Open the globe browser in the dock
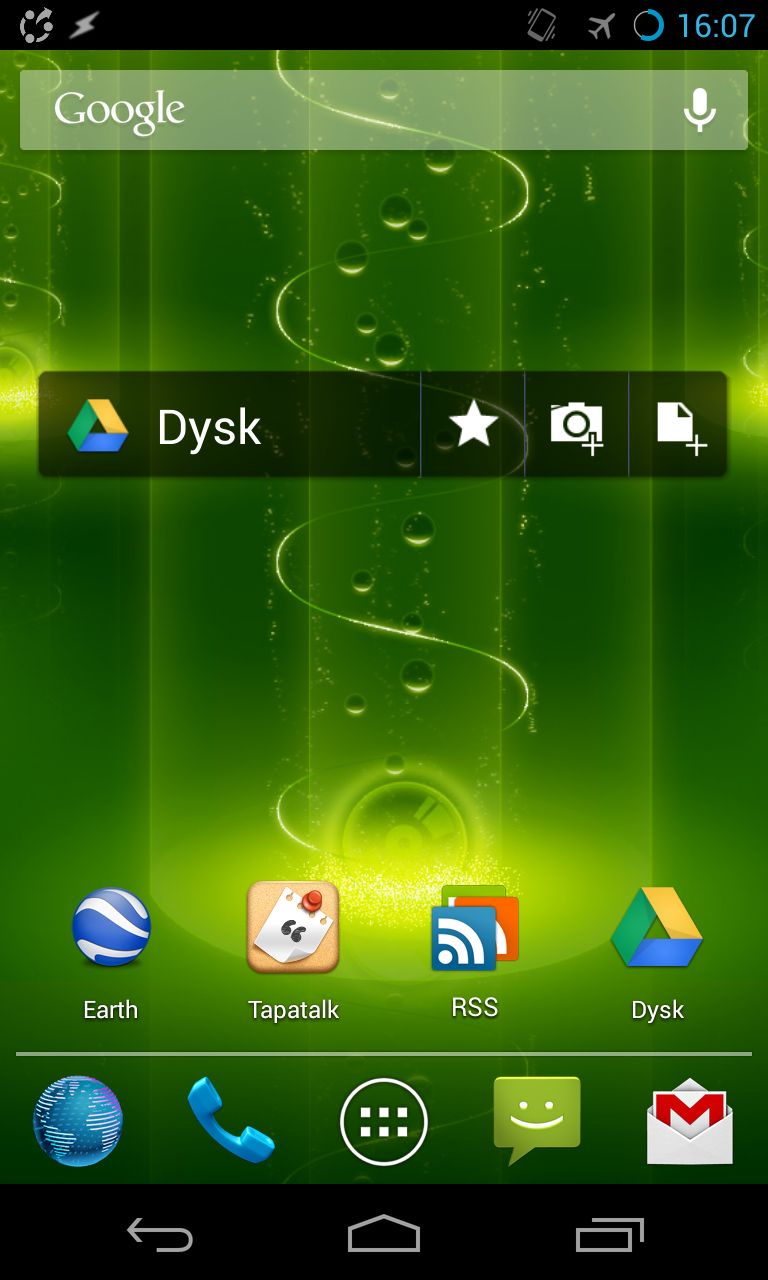The image size is (768, 1280). (x=78, y=1121)
